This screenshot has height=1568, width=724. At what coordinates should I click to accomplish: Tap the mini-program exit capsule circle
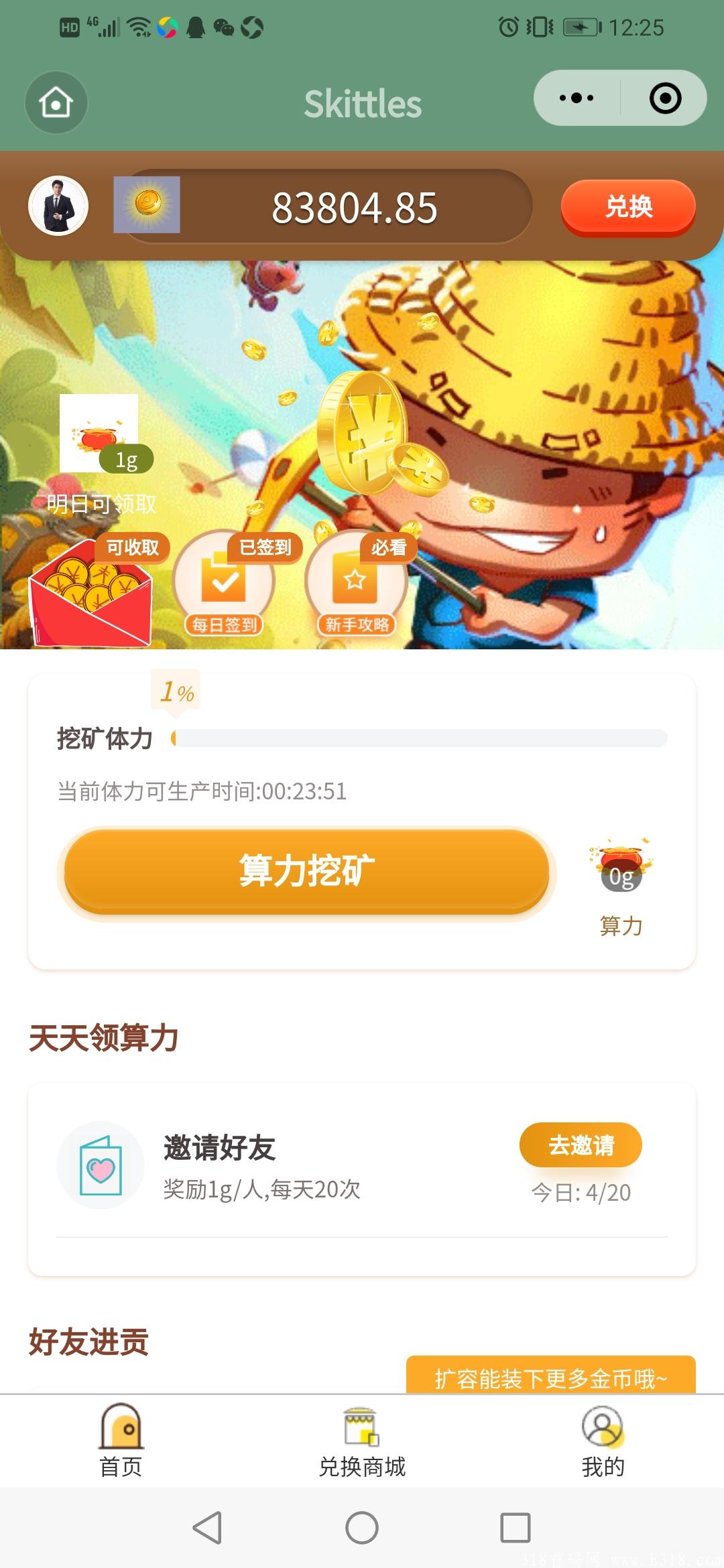coord(664,97)
